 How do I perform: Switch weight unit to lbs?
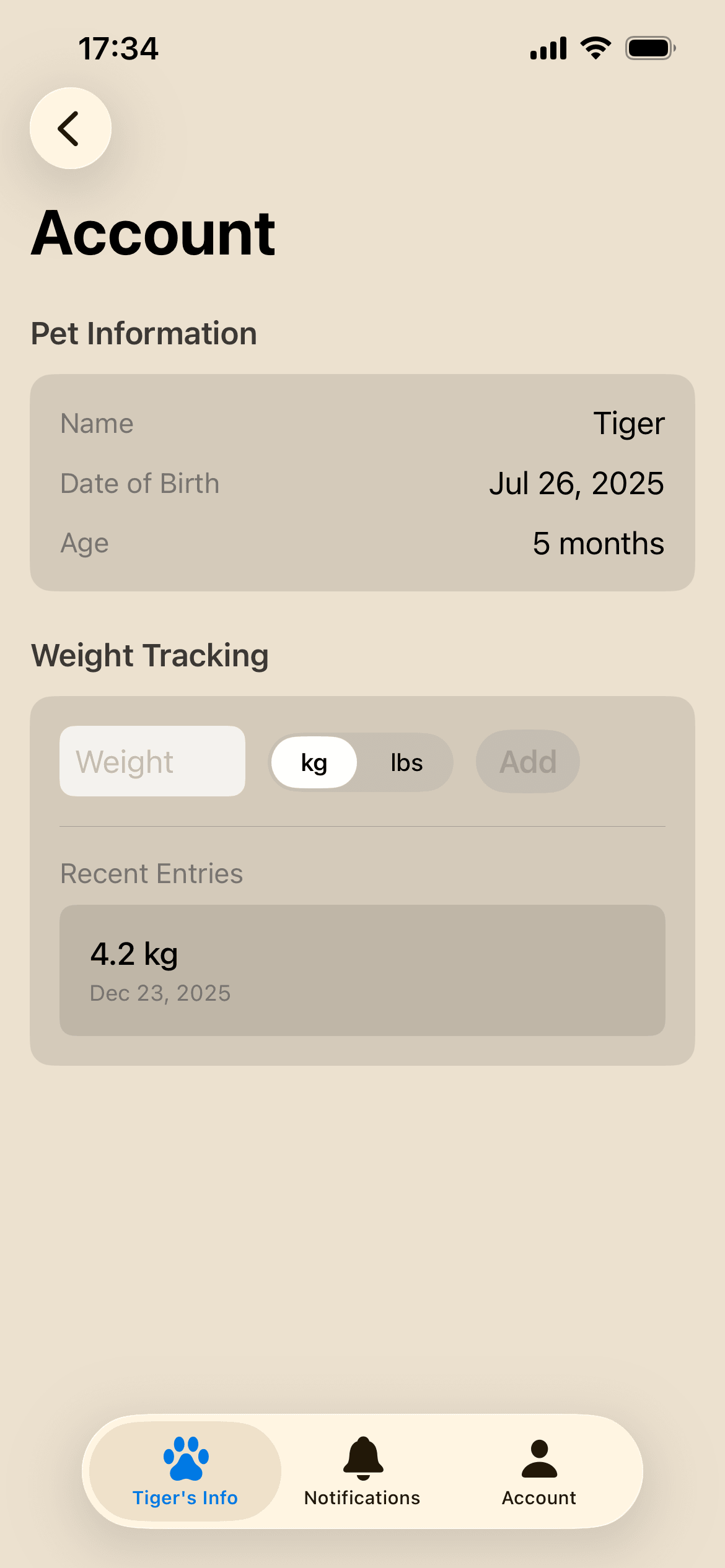tap(406, 762)
